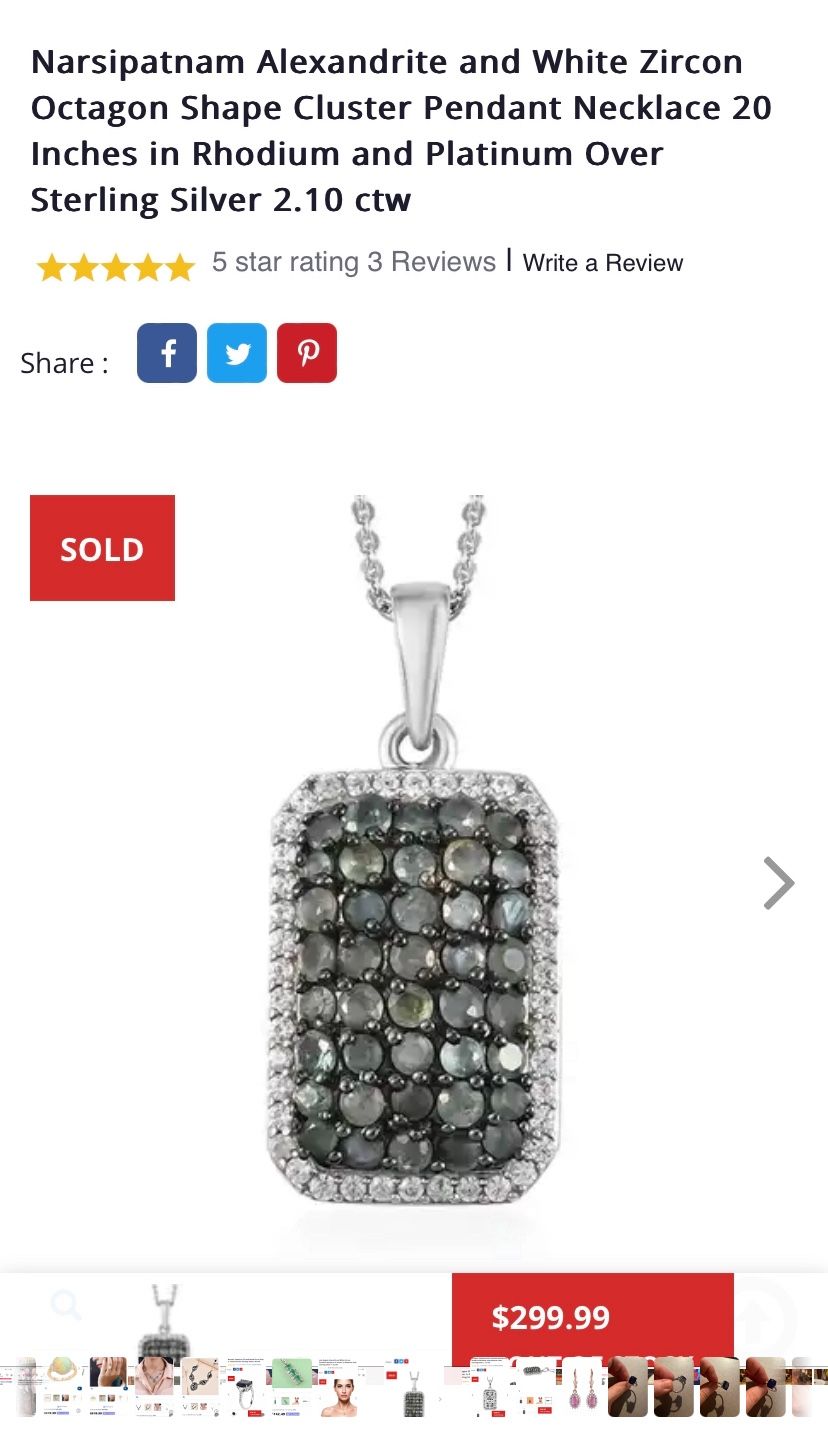The width and height of the screenshot is (828, 1429).
Task: Tap the scroll-to-top arrow button
Action: [x=762, y=1320]
